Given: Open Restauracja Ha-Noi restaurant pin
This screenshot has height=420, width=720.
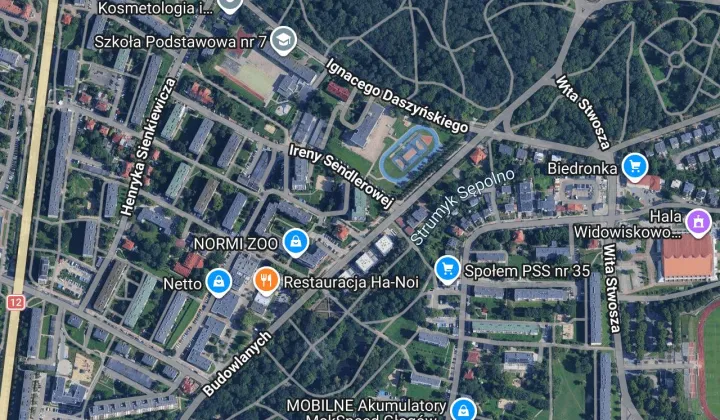Looking at the screenshot, I should click(x=265, y=279).
